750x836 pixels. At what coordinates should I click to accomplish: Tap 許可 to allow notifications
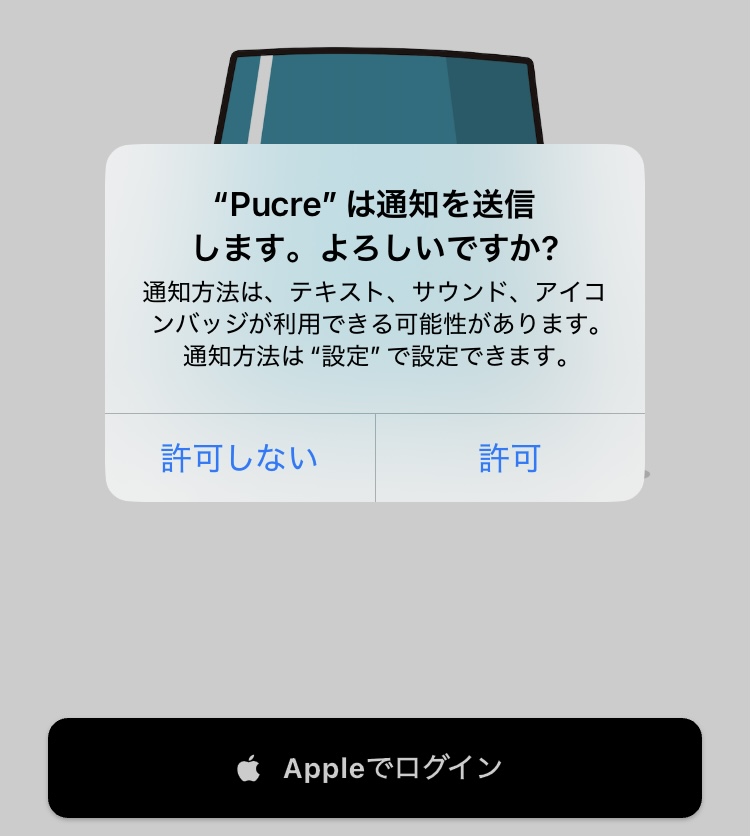point(510,458)
